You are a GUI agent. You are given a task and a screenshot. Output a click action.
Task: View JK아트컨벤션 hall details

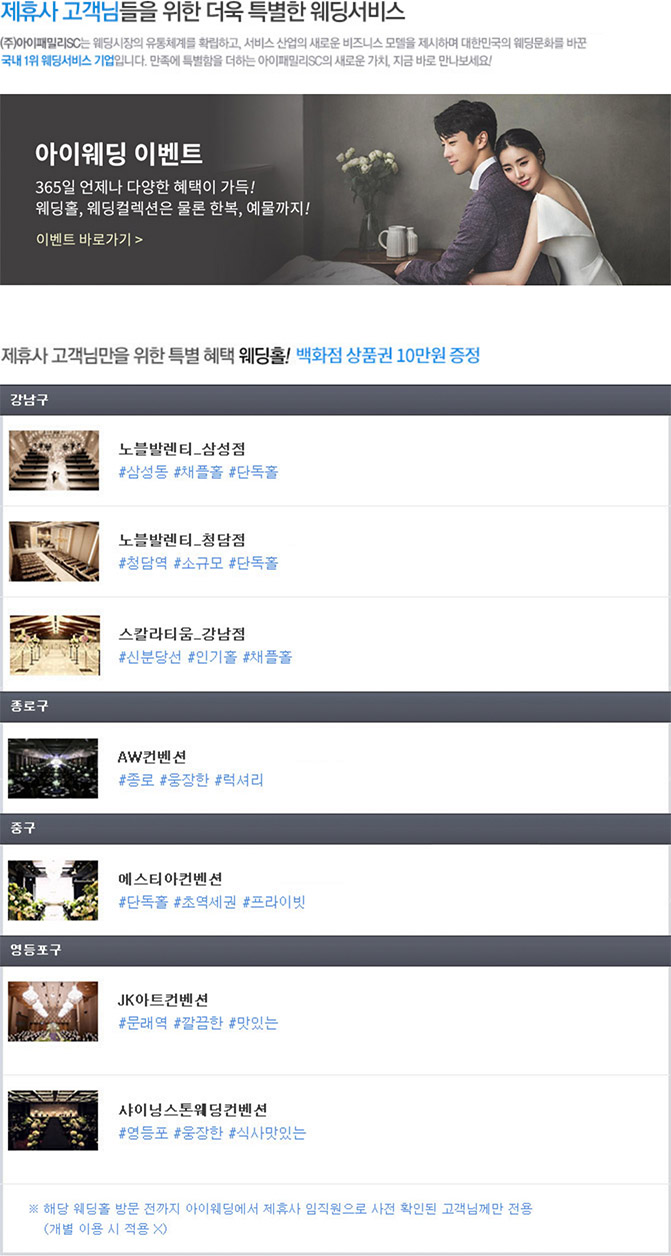[x=163, y=1000]
